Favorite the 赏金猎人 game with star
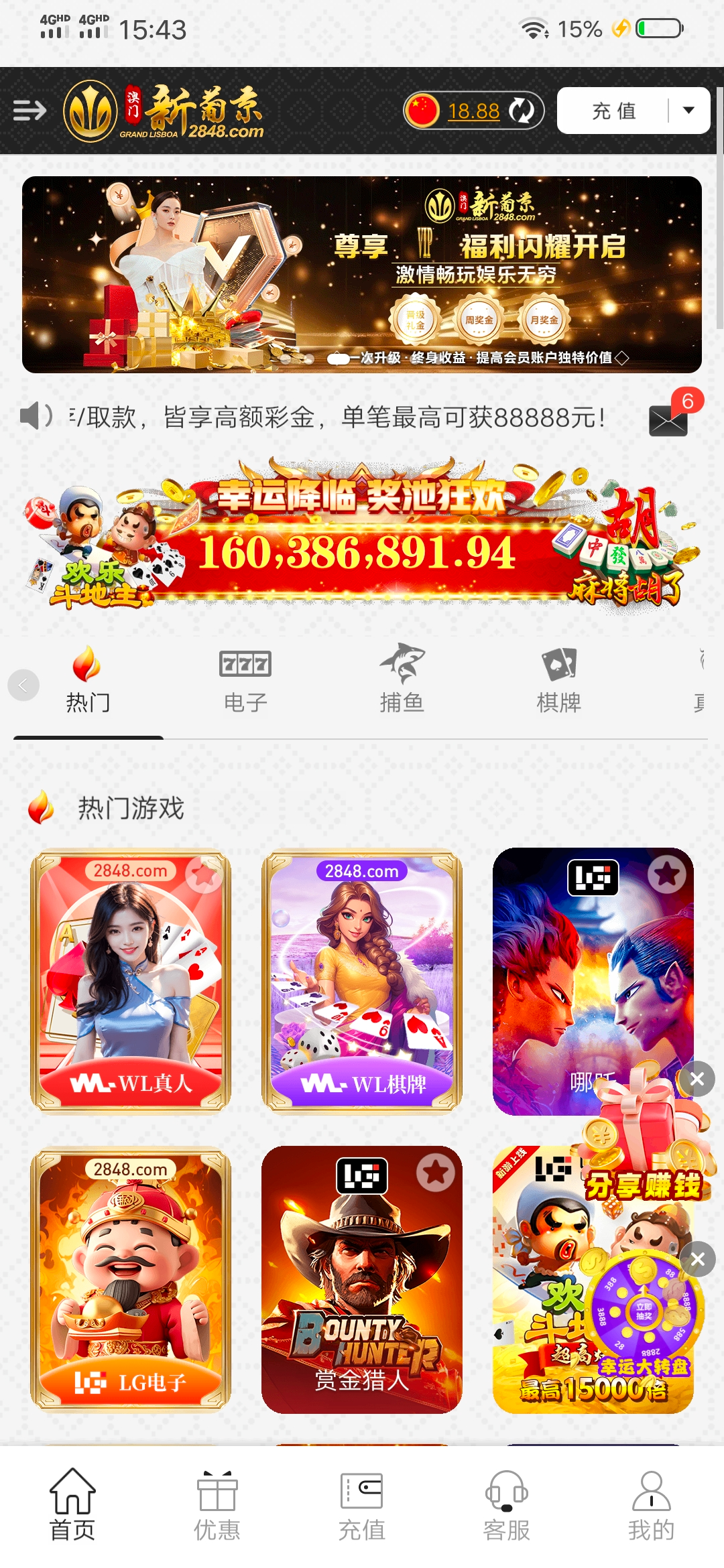 435,1173
